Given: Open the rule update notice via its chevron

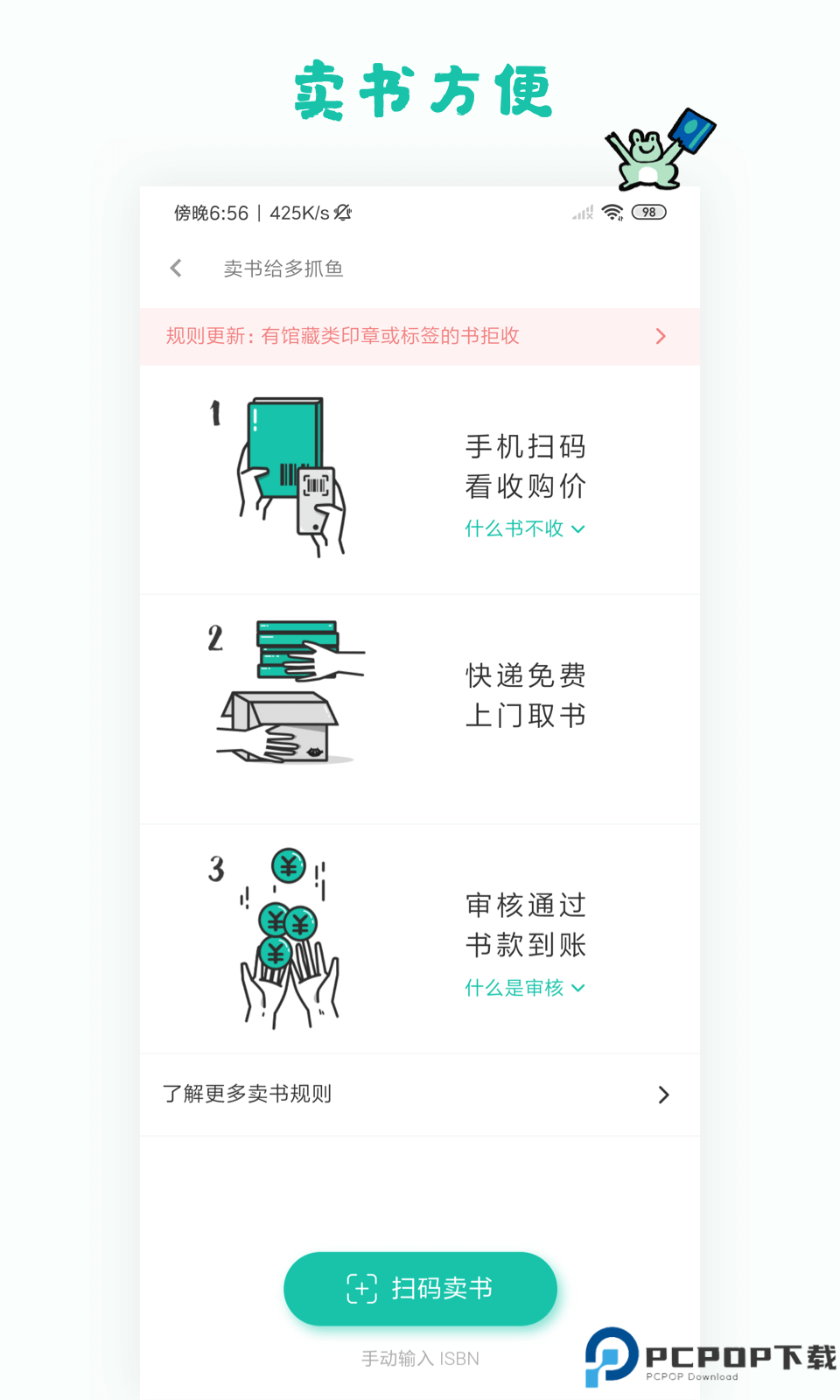Looking at the screenshot, I should [661, 336].
